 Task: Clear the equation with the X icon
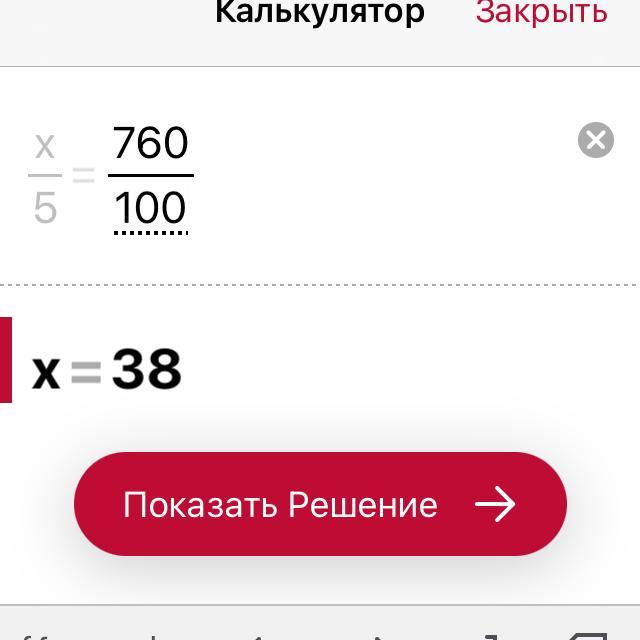pos(596,140)
